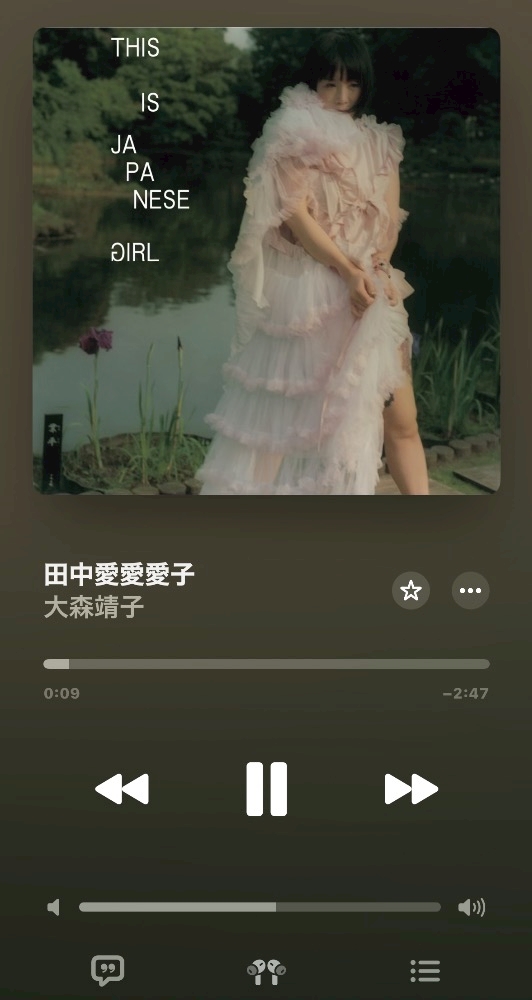Open the Up Next queue list
The height and width of the screenshot is (1000, 532).
425,971
